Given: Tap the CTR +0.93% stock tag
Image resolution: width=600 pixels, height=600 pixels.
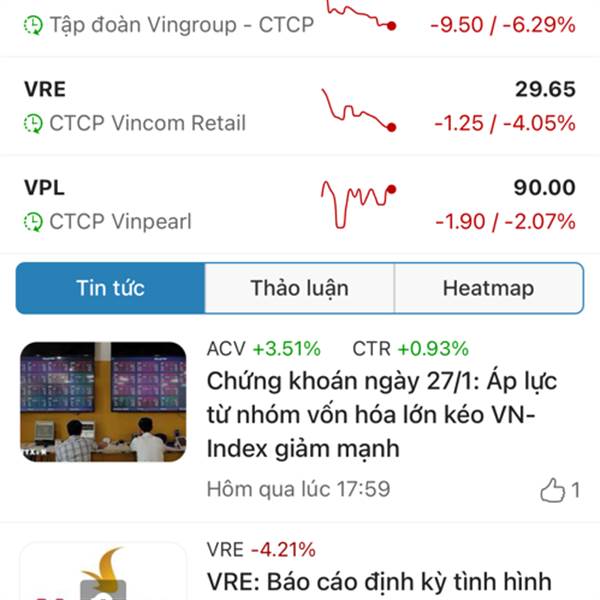Looking at the screenshot, I should [x=410, y=349].
